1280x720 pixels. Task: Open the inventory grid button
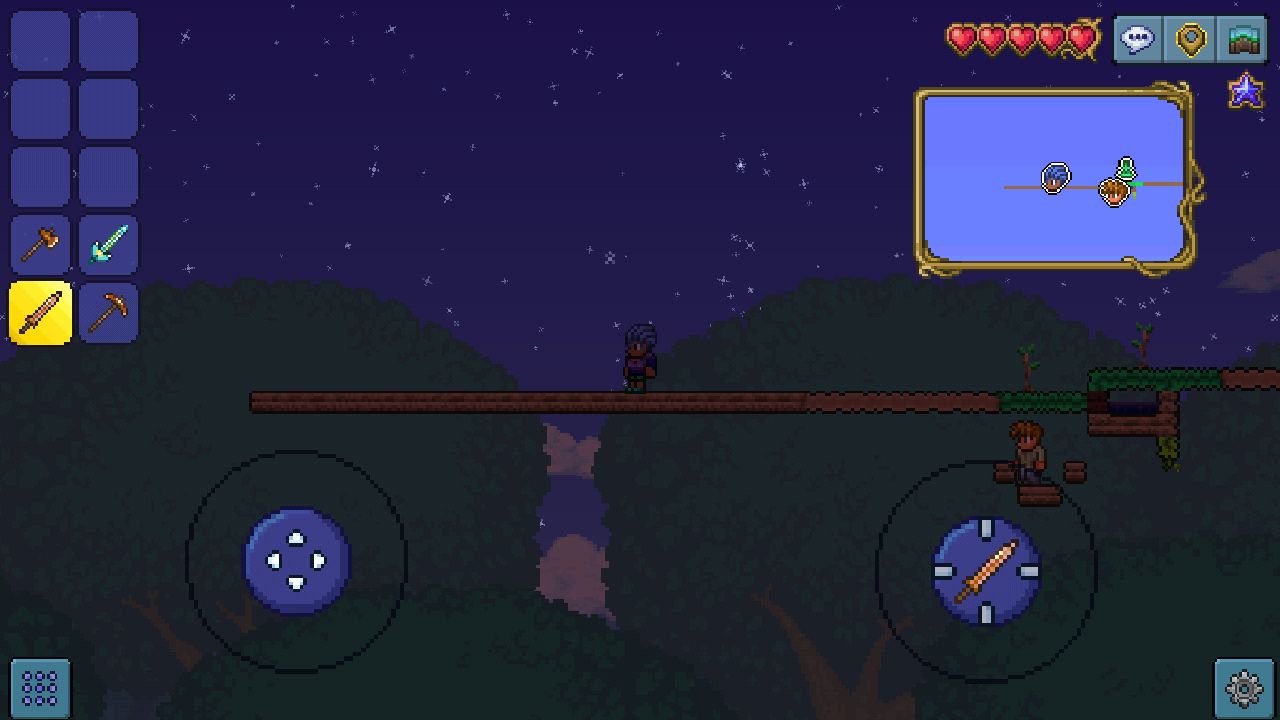(x=40, y=688)
